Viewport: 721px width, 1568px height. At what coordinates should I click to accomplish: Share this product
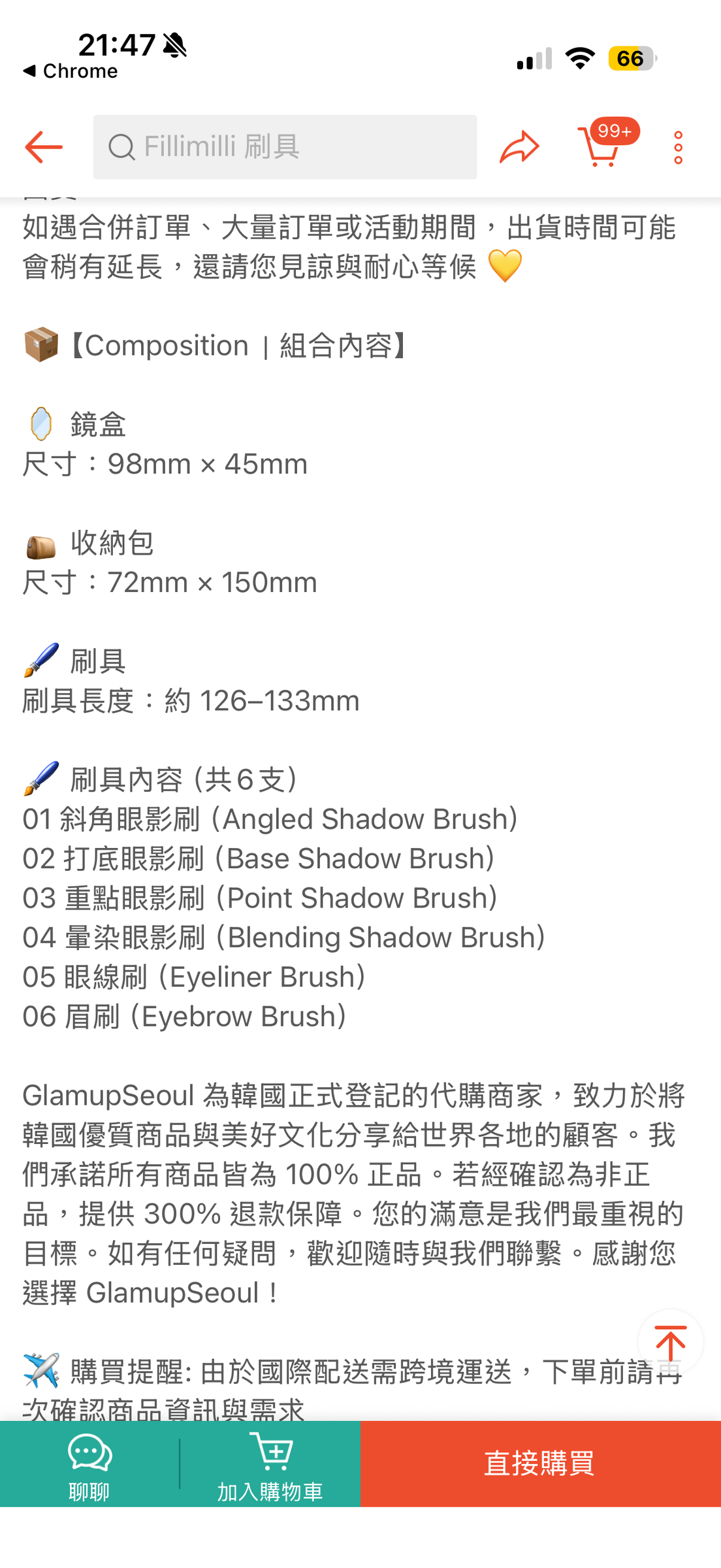[x=519, y=147]
